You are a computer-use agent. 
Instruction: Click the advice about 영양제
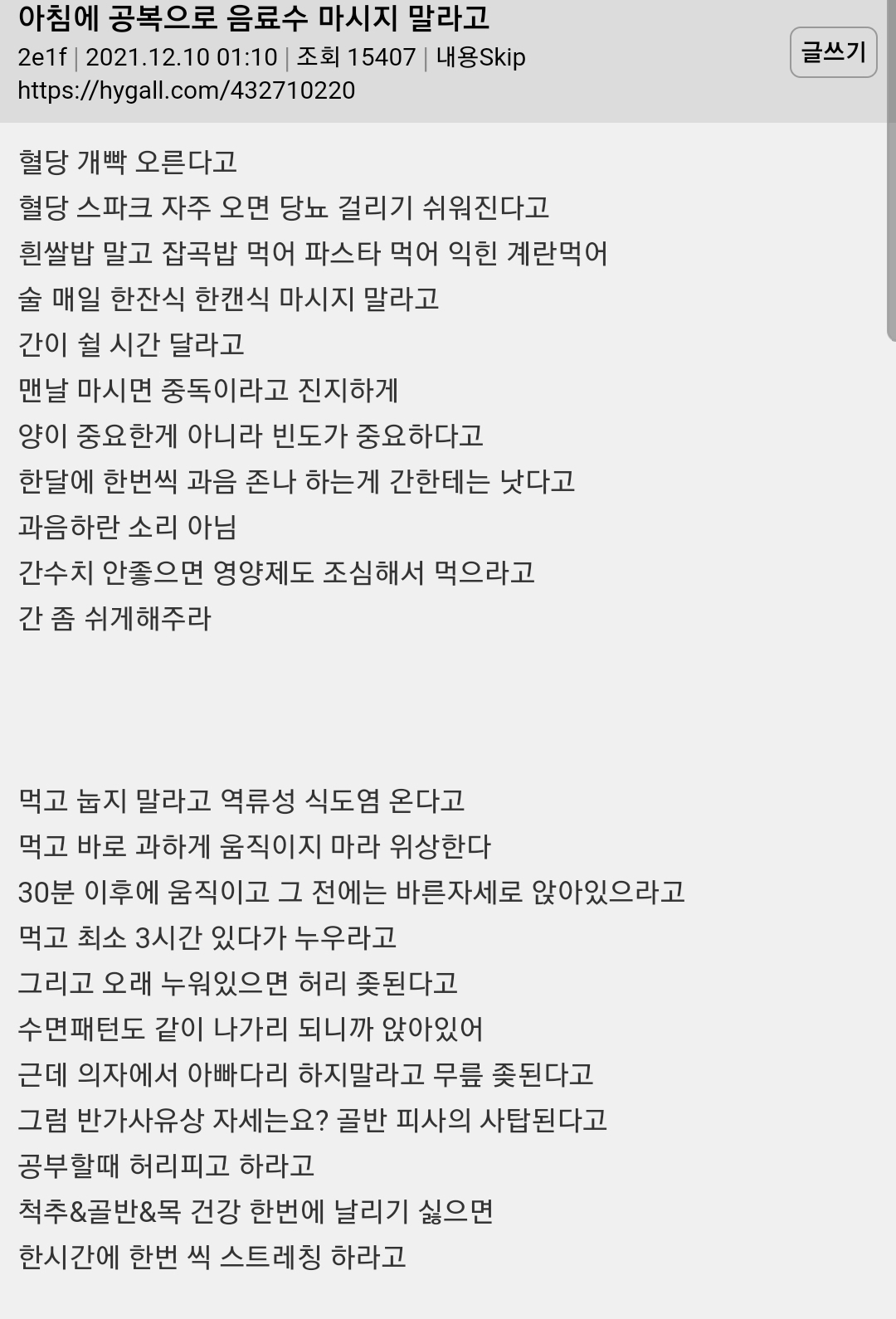click(278, 572)
